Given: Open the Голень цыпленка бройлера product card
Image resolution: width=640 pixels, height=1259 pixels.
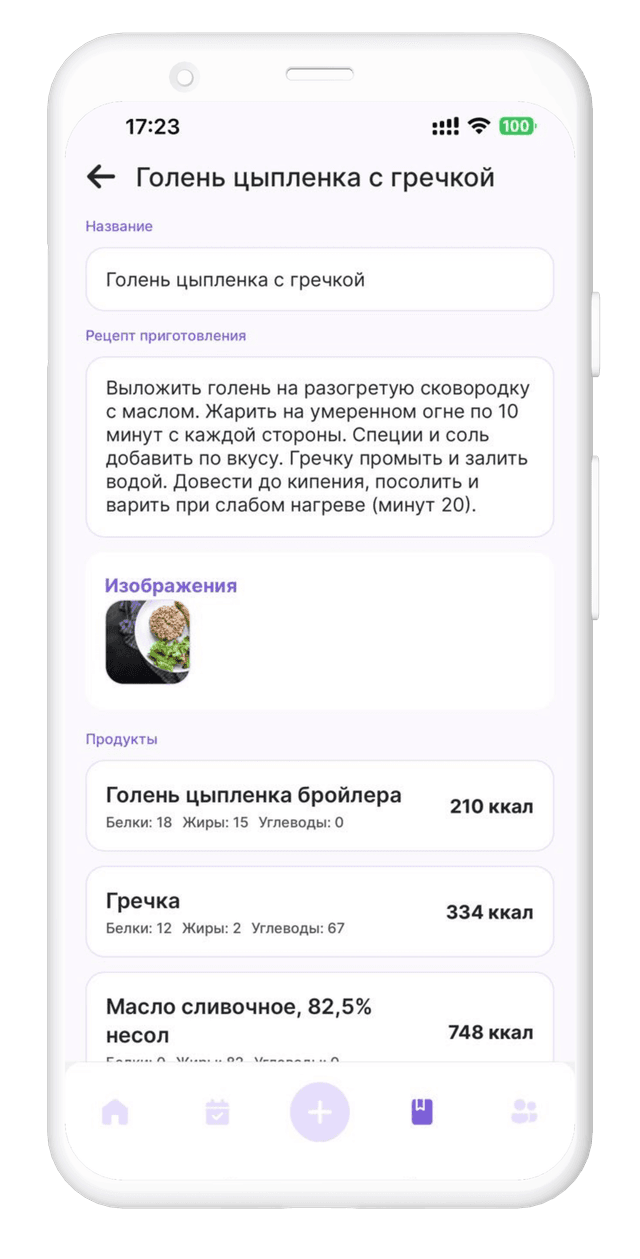Looking at the screenshot, I should (319, 806).
